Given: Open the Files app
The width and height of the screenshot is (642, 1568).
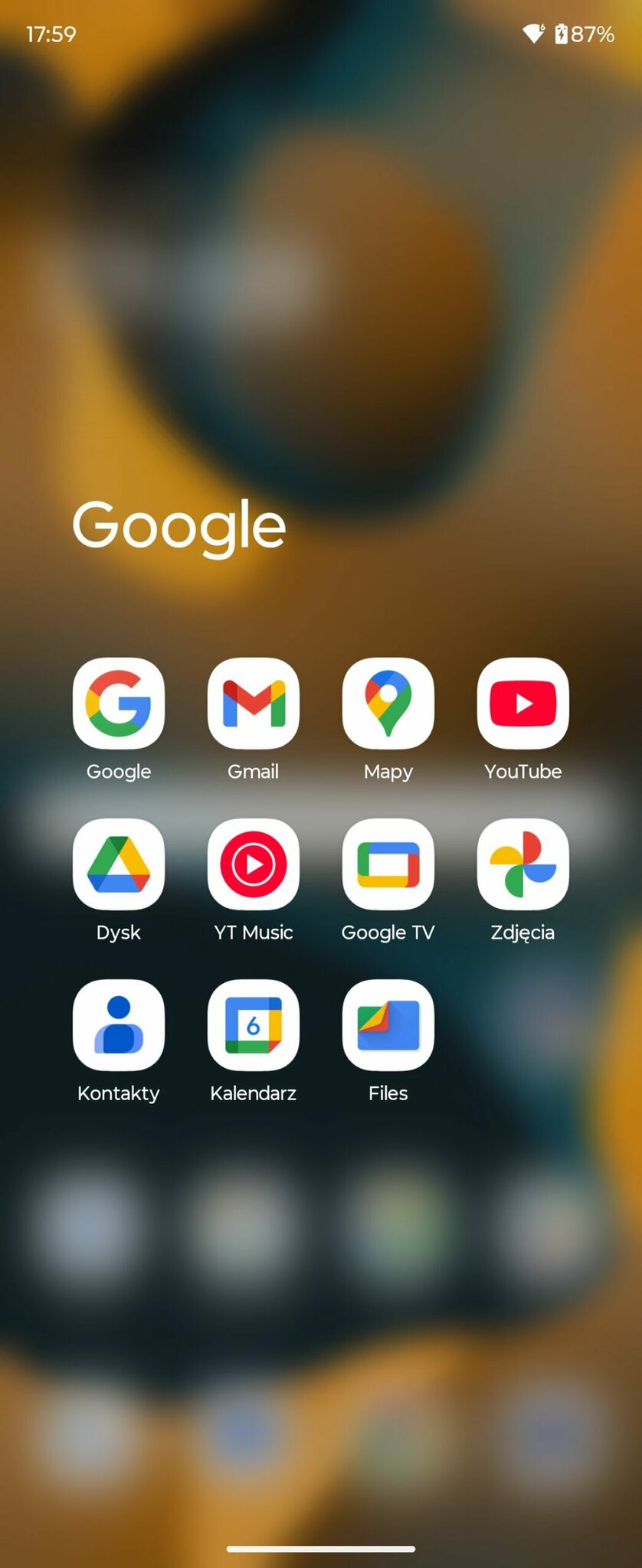Looking at the screenshot, I should tap(388, 1024).
